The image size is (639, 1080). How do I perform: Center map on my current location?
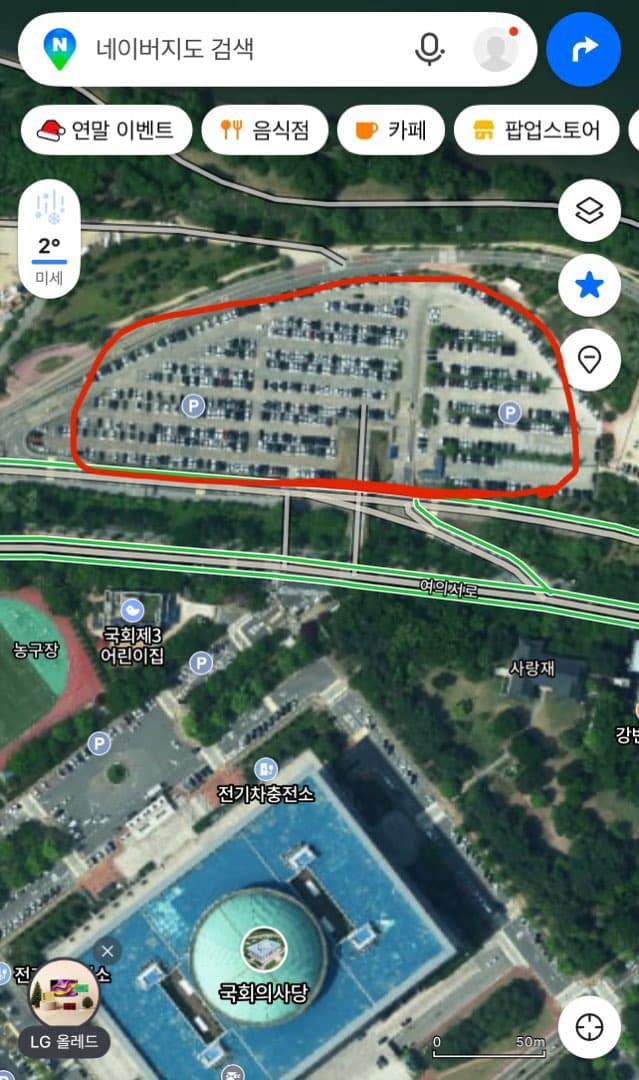click(589, 1027)
